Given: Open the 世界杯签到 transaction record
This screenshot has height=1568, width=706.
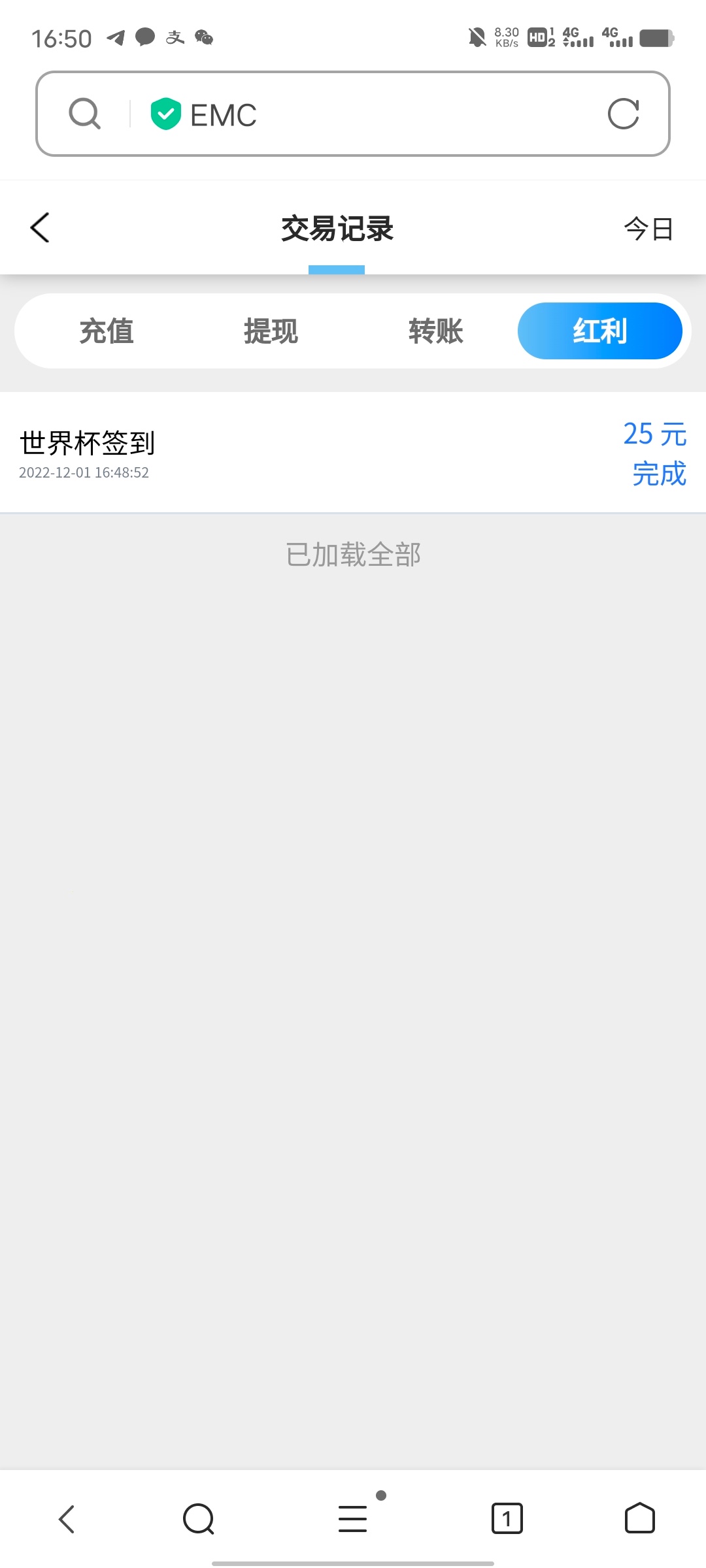Looking at the screenshot, I should pyautogui.click(x=353, y=453).
